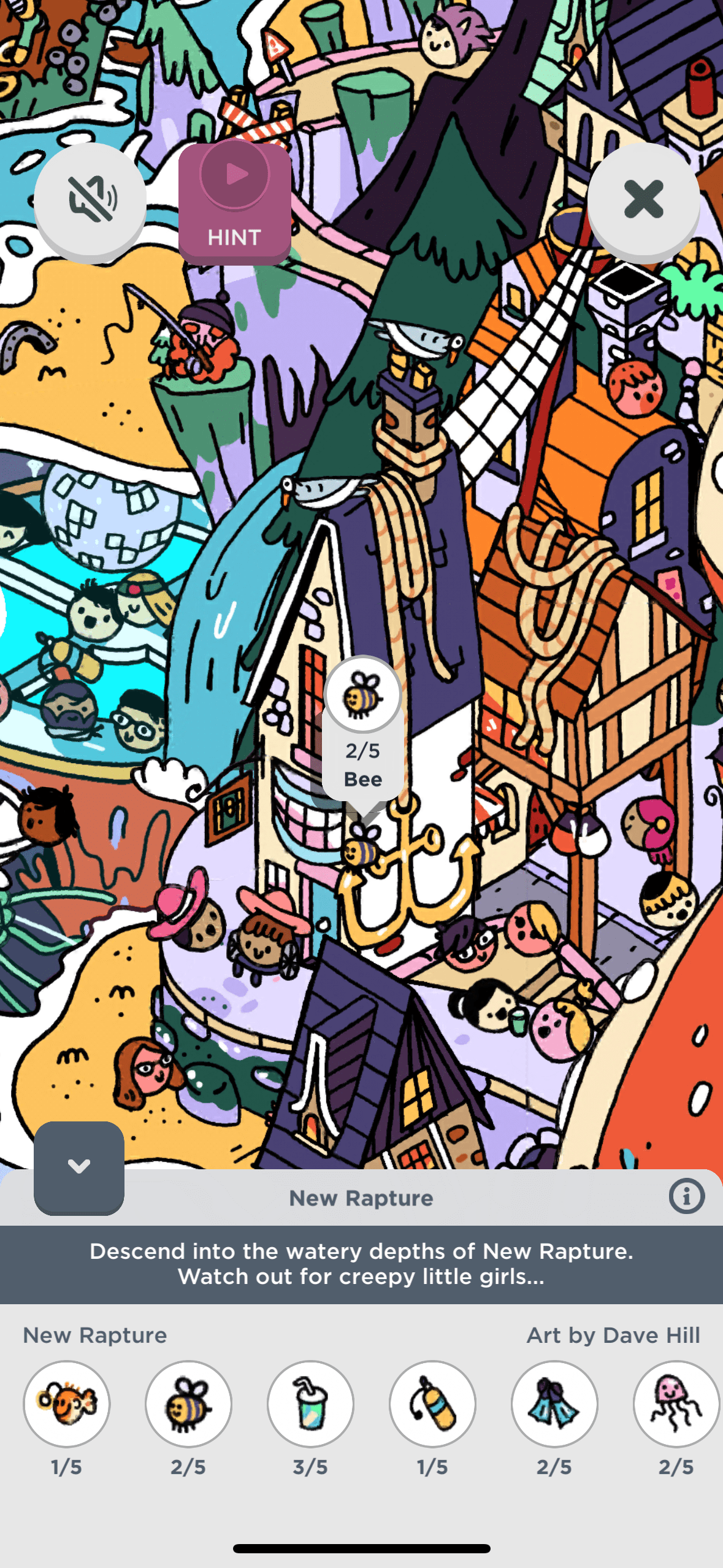Select the orange fish item to find
The width and height of the screenshot is (723, 1568).
[67, 1402]
